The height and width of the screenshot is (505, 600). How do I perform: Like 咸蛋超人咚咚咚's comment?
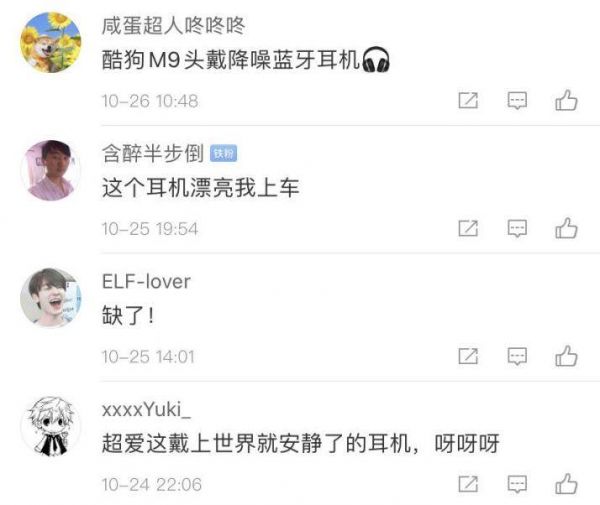click(x=567, y=101)
